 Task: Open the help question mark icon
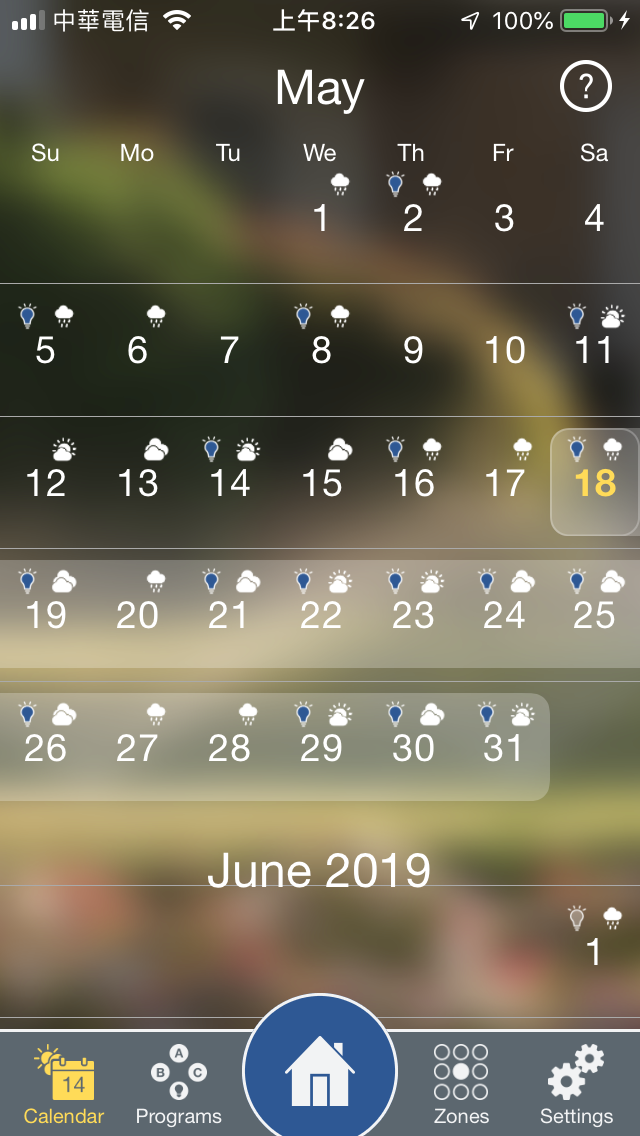(x=586, y=89)
